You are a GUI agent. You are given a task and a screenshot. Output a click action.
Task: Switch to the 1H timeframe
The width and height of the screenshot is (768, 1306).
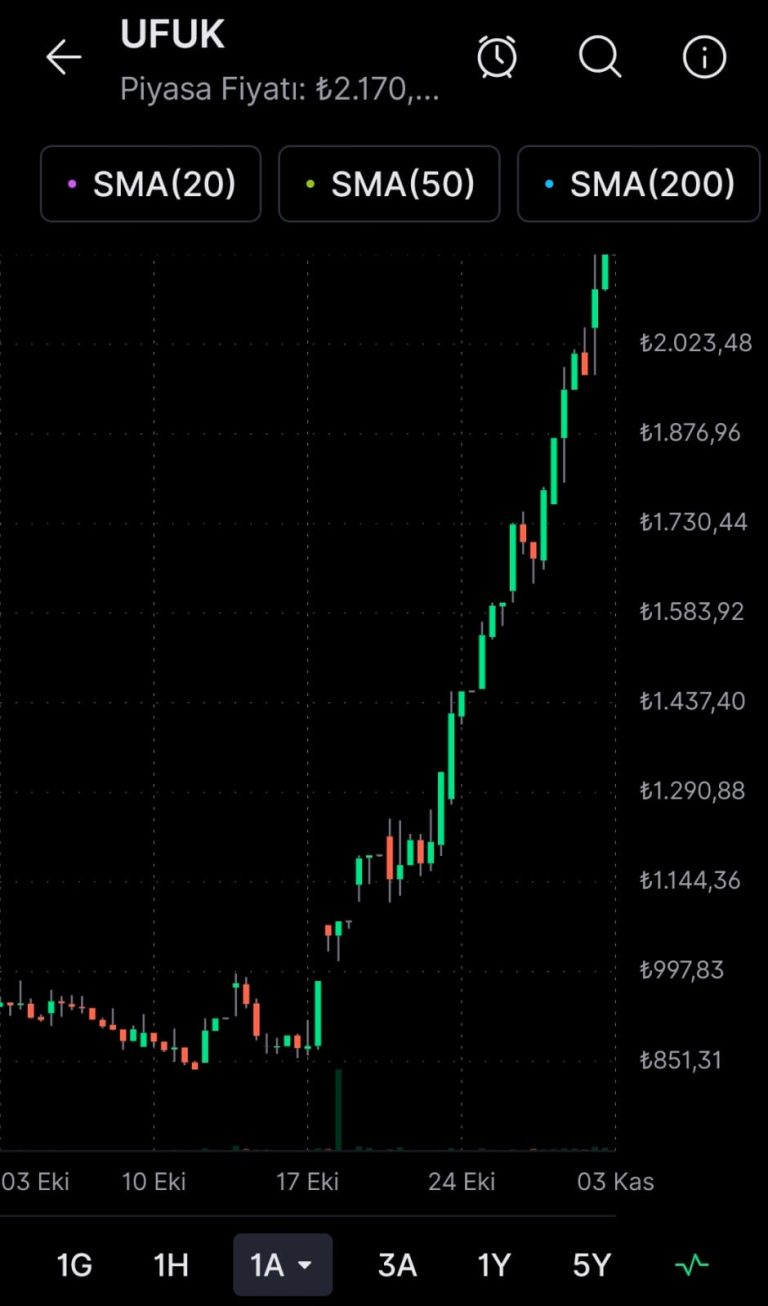(171, 1265)
